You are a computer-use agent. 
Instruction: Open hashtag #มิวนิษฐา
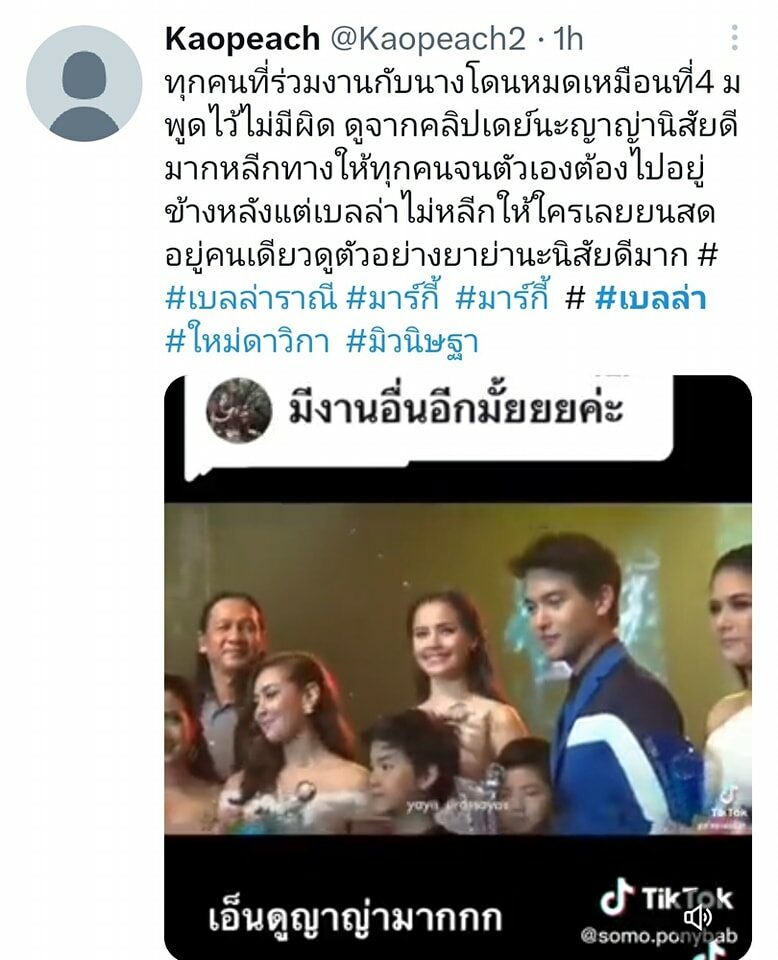(413, 341)
